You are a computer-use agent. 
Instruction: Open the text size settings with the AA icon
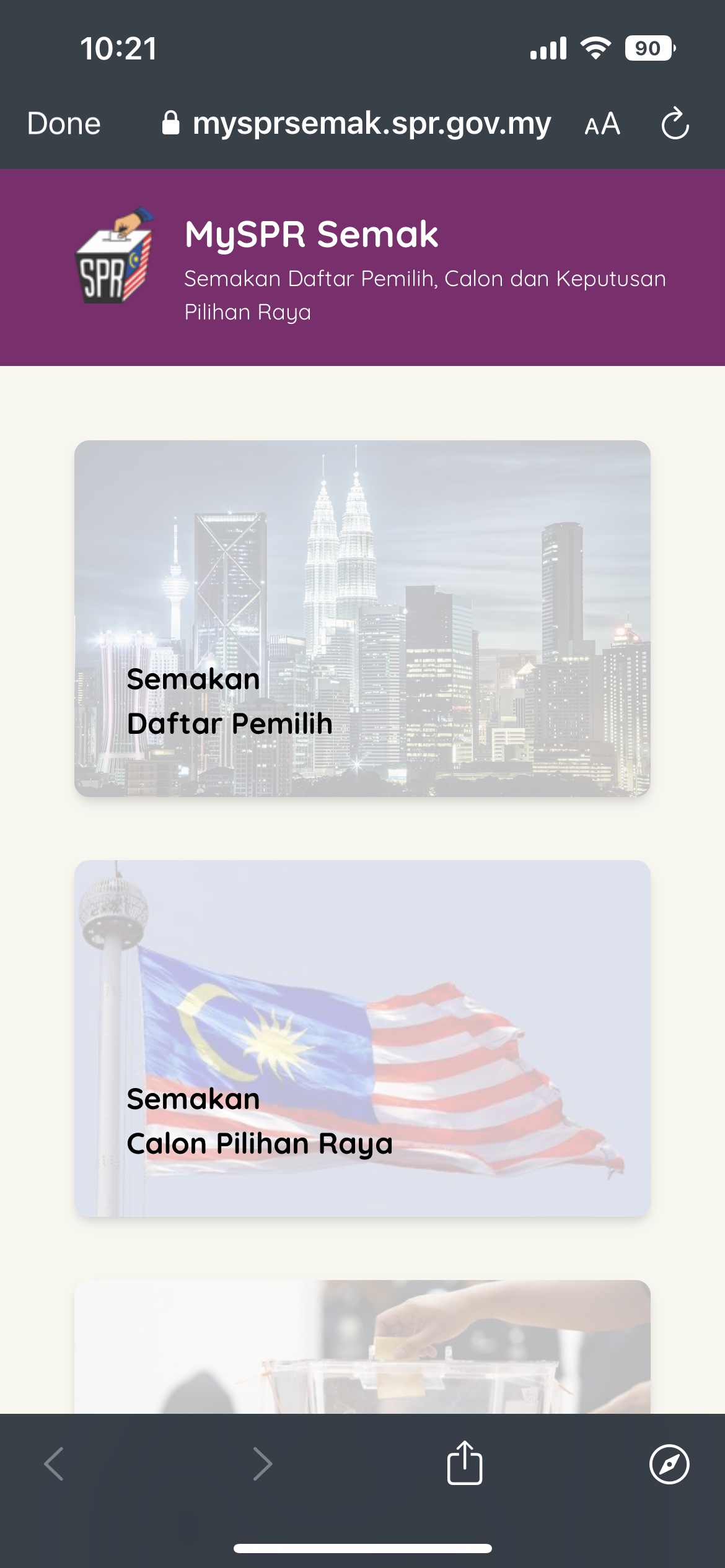coord(602,124)
